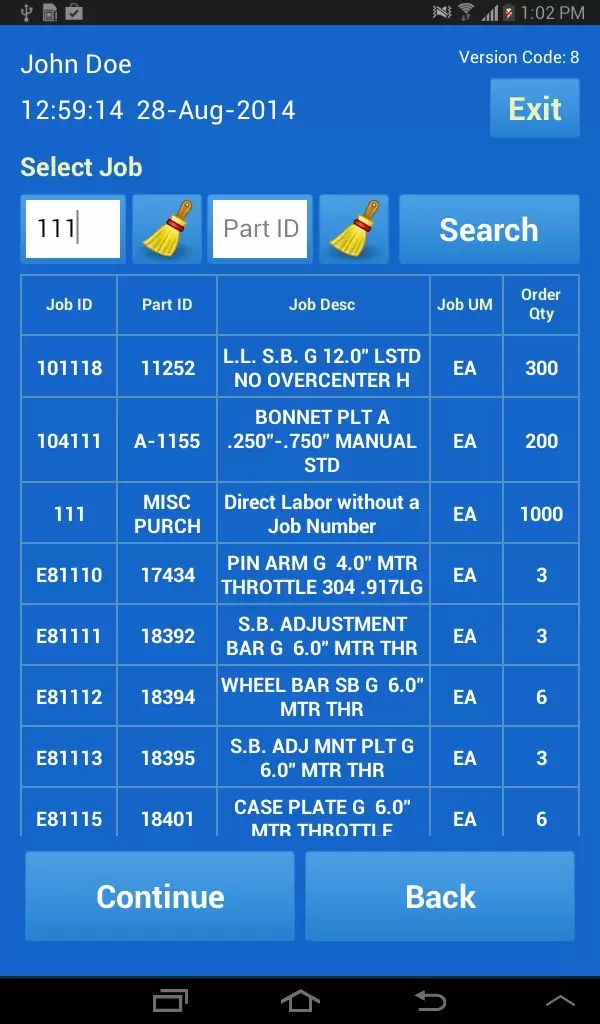This screenshot has width=600, height=1024.
Task: Choose job E81113 S.B. ADJ MNT PLT row
Action: pos(300,758)
